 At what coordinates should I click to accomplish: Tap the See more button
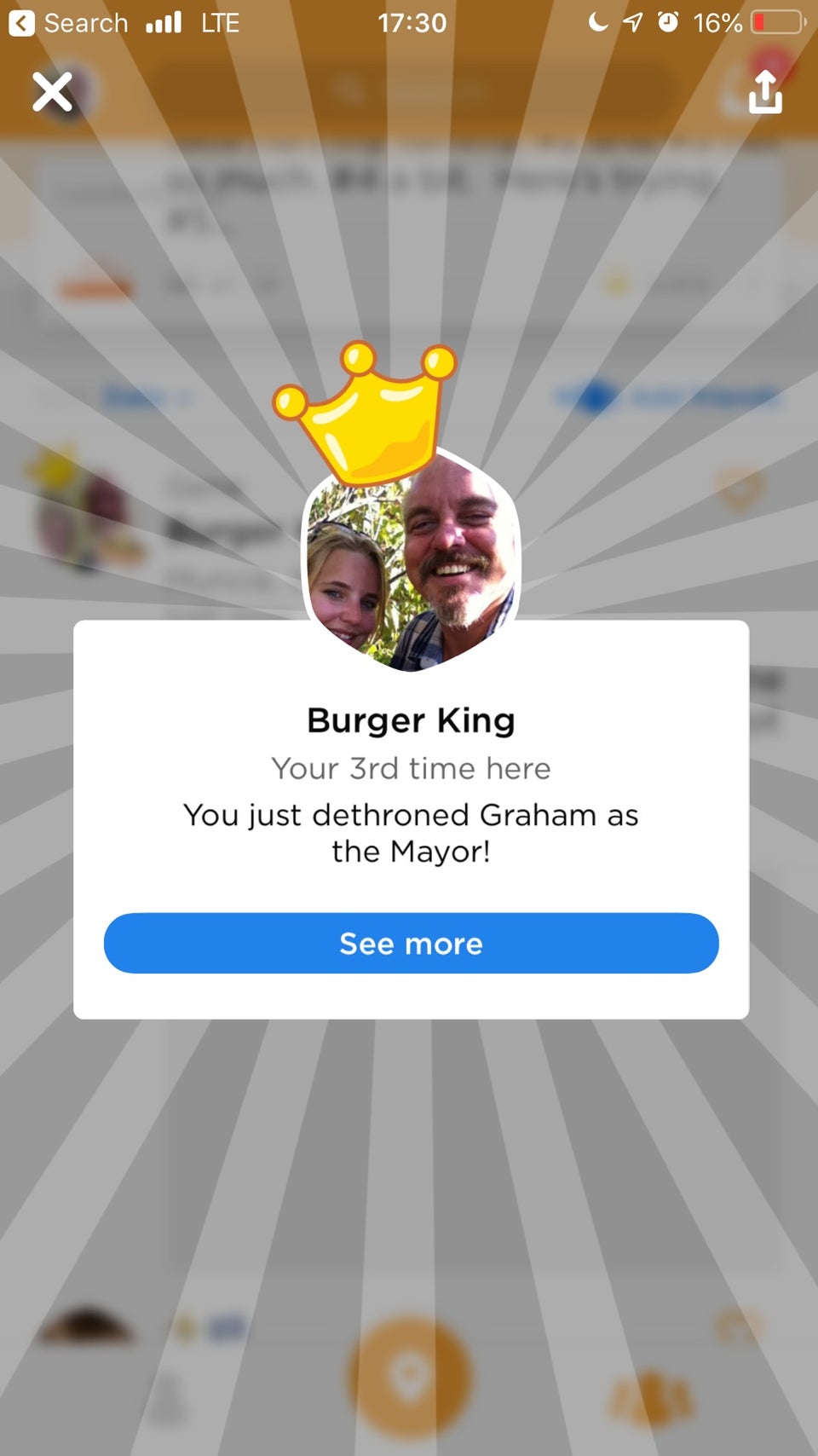pyautogui.click(x=411, y=943)
